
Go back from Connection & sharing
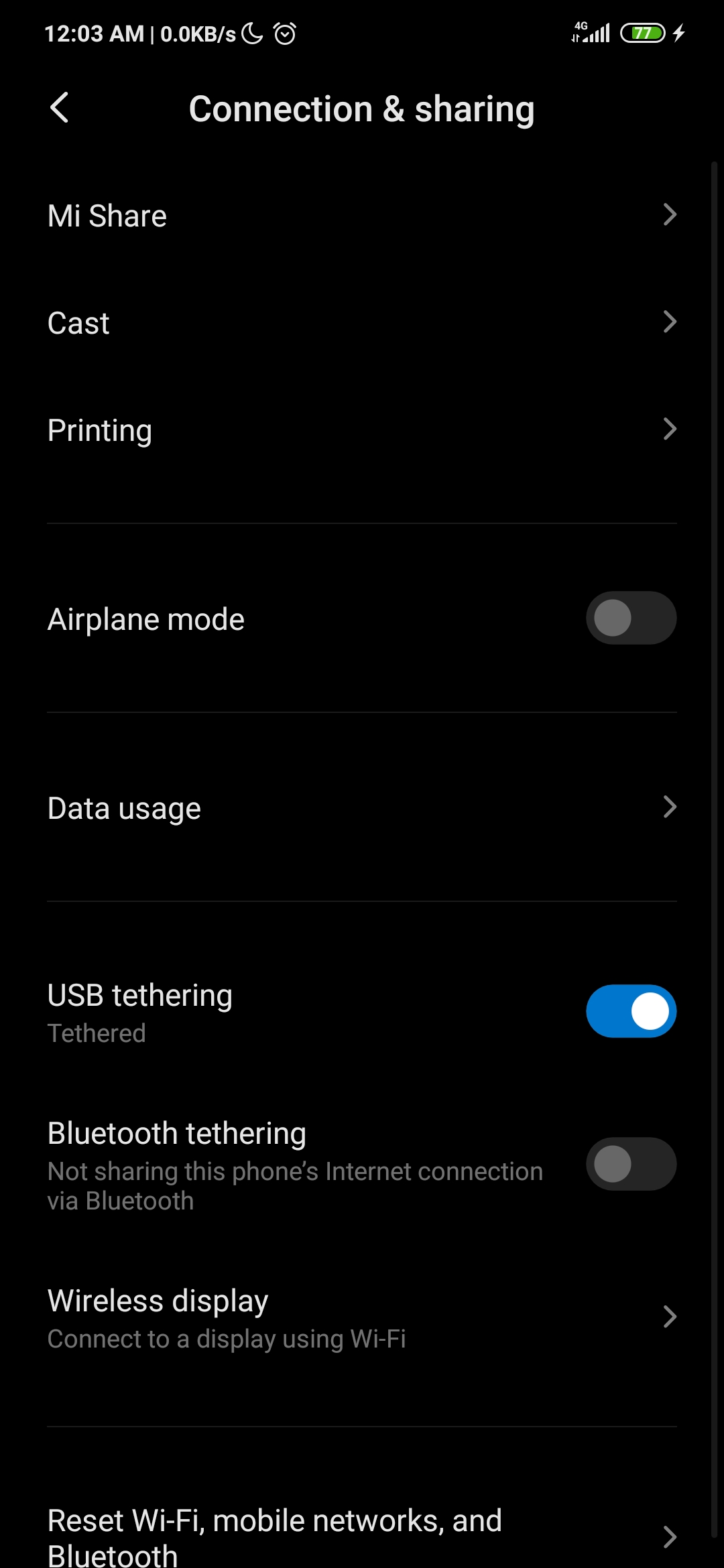coord(59,108)
